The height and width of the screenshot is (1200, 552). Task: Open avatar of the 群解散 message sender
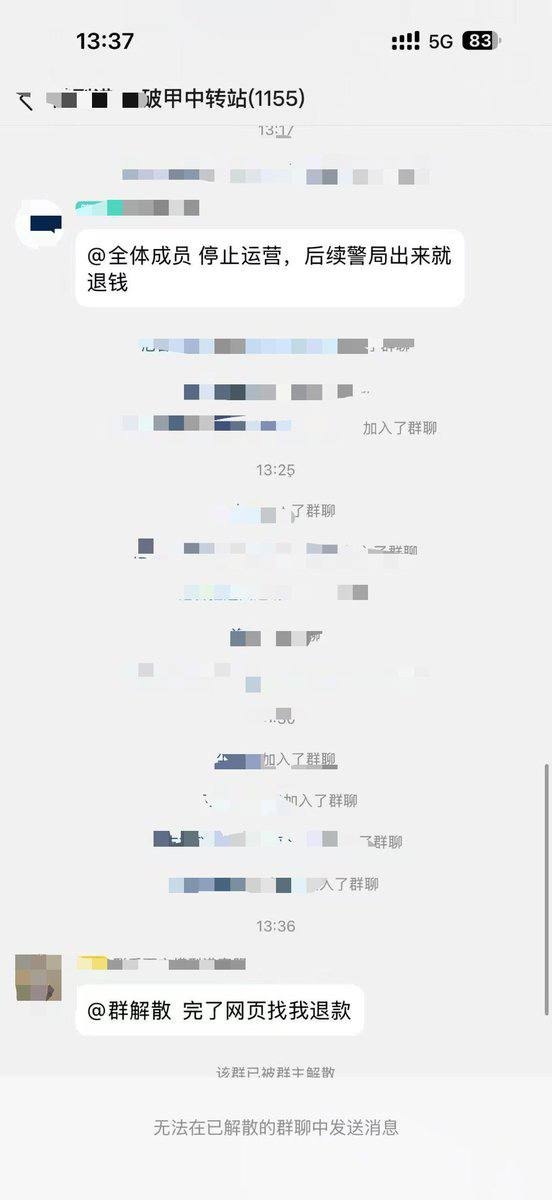point(39,977)
